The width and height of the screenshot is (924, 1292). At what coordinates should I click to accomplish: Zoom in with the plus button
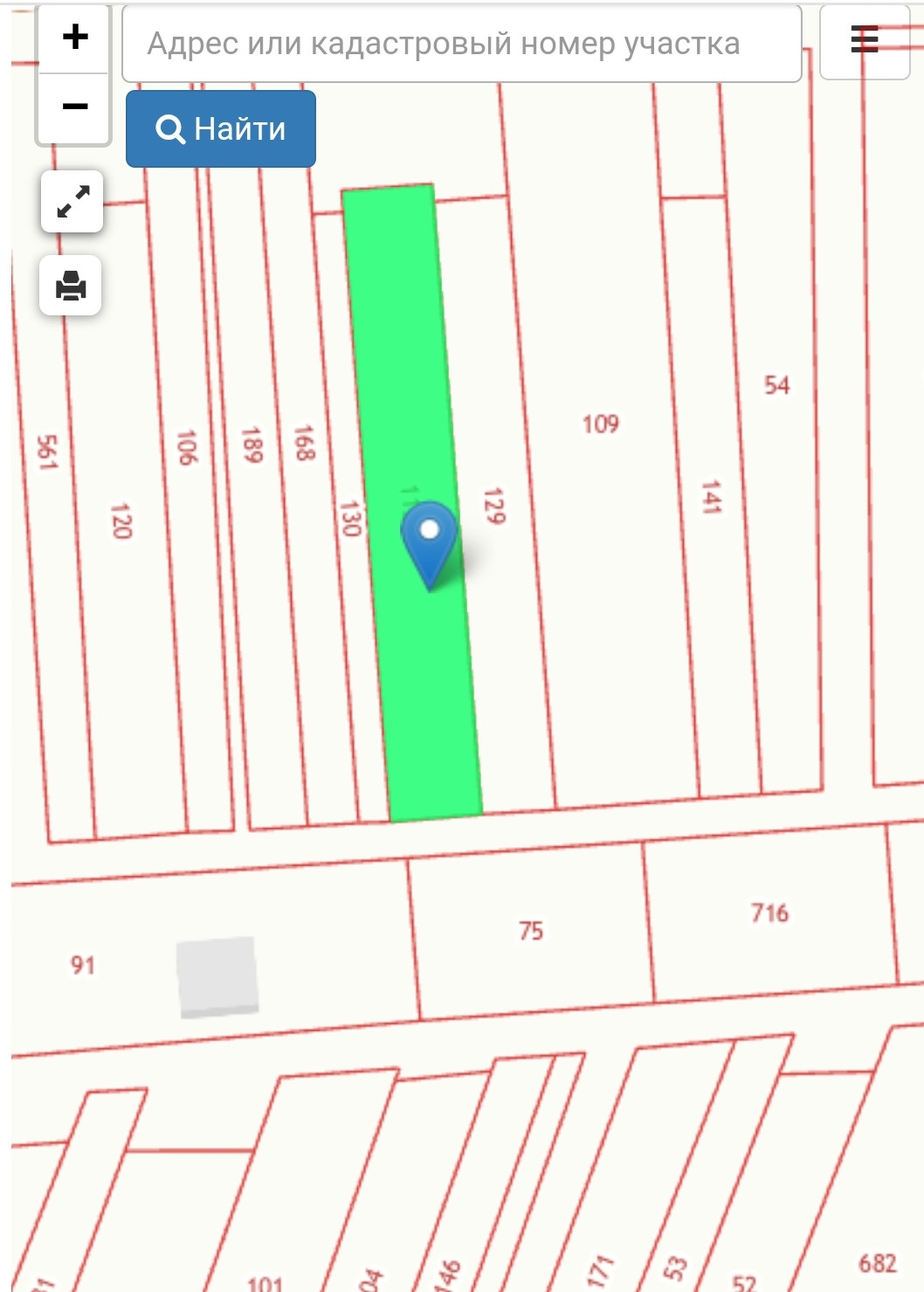[x=75, y=37]
